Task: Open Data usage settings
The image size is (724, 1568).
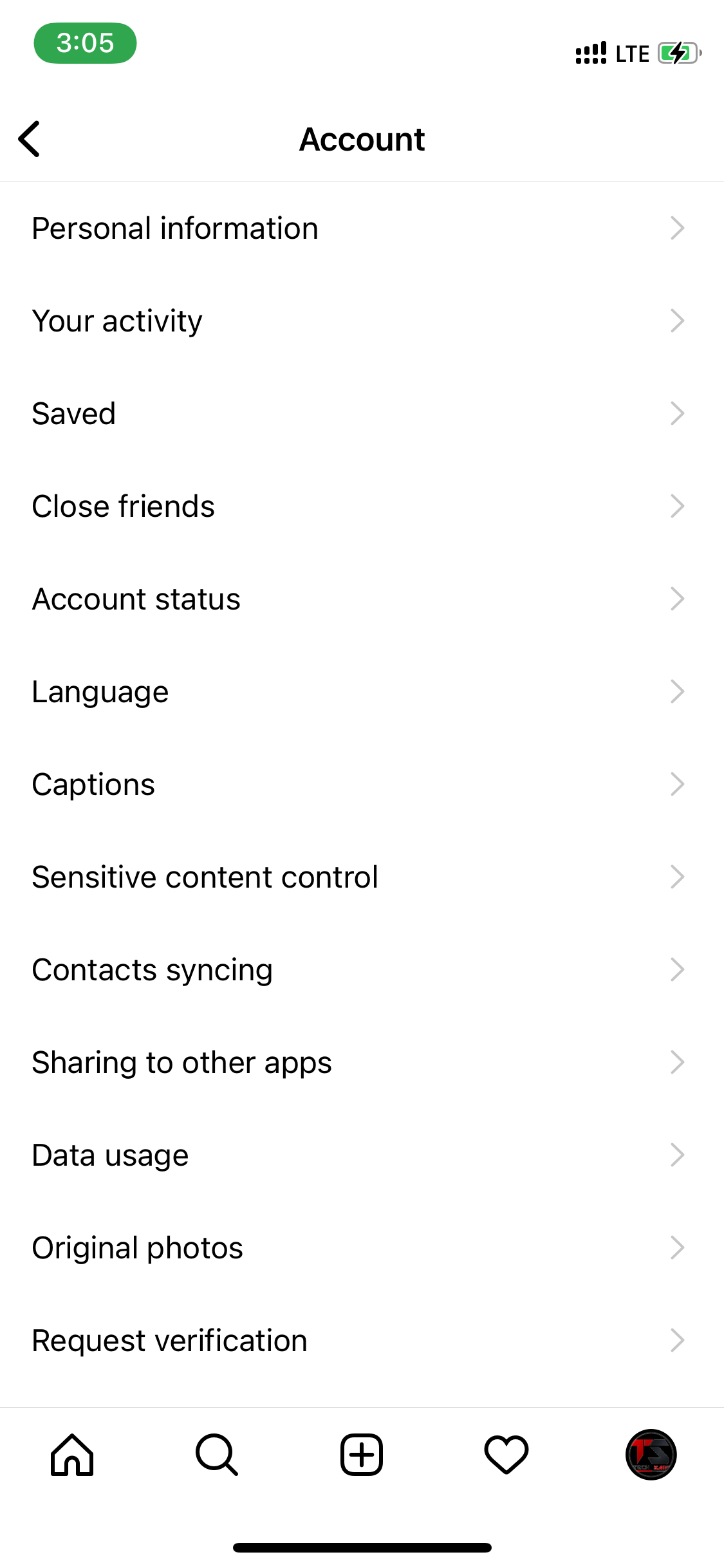Action: pyautogui.click(x=362, y=1155)
